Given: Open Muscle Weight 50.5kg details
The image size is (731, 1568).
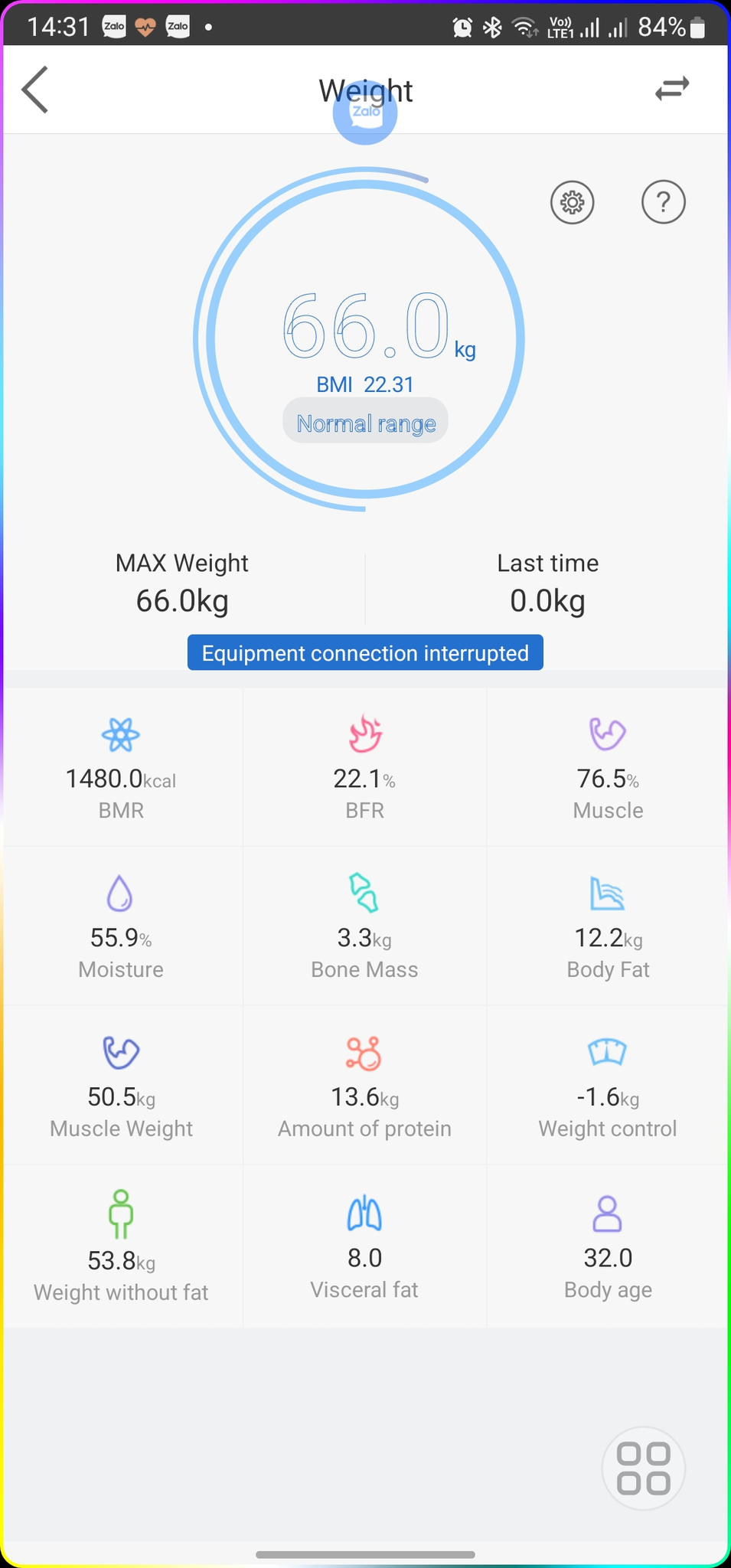Looking at the screenshot, I should 121,1086.
